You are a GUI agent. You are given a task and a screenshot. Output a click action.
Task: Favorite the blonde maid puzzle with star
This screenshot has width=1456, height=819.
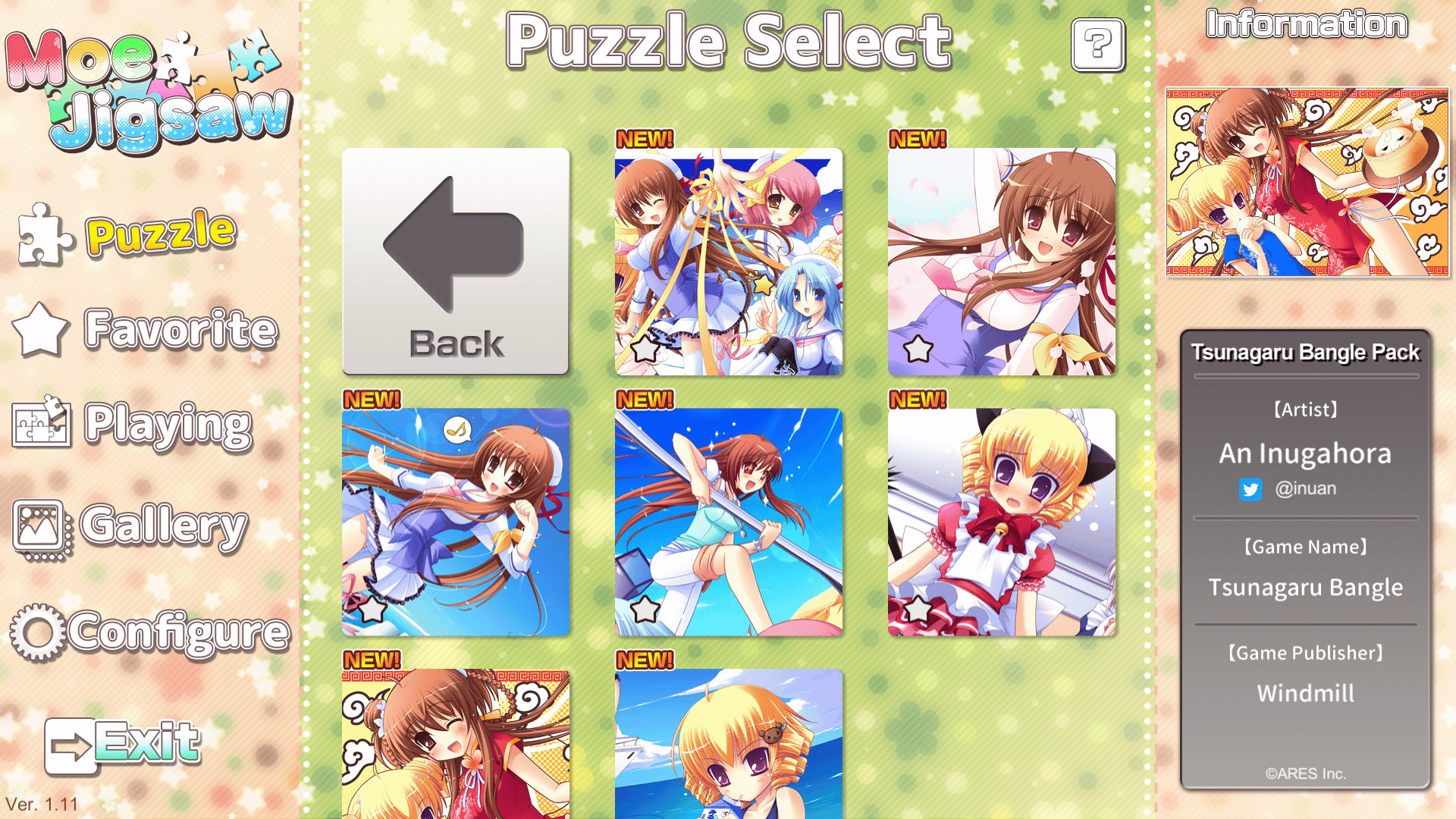pos(918,609)
